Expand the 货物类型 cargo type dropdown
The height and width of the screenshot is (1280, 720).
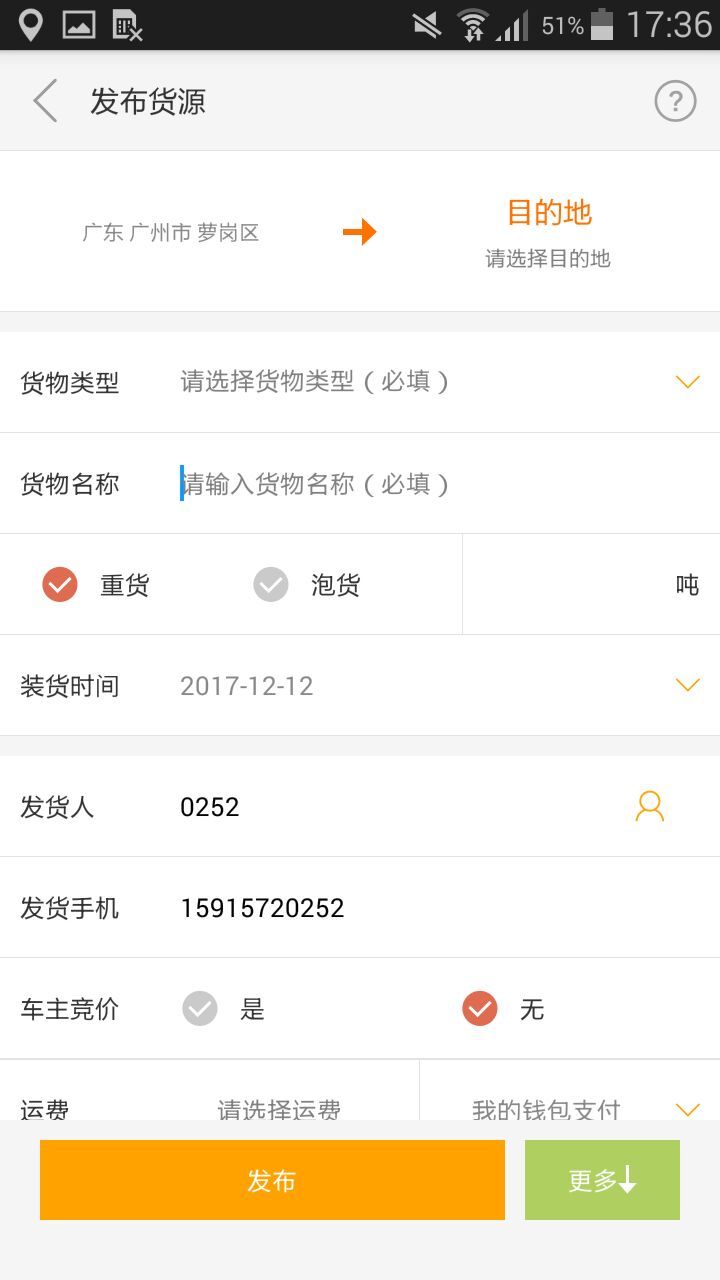[686, 381]
